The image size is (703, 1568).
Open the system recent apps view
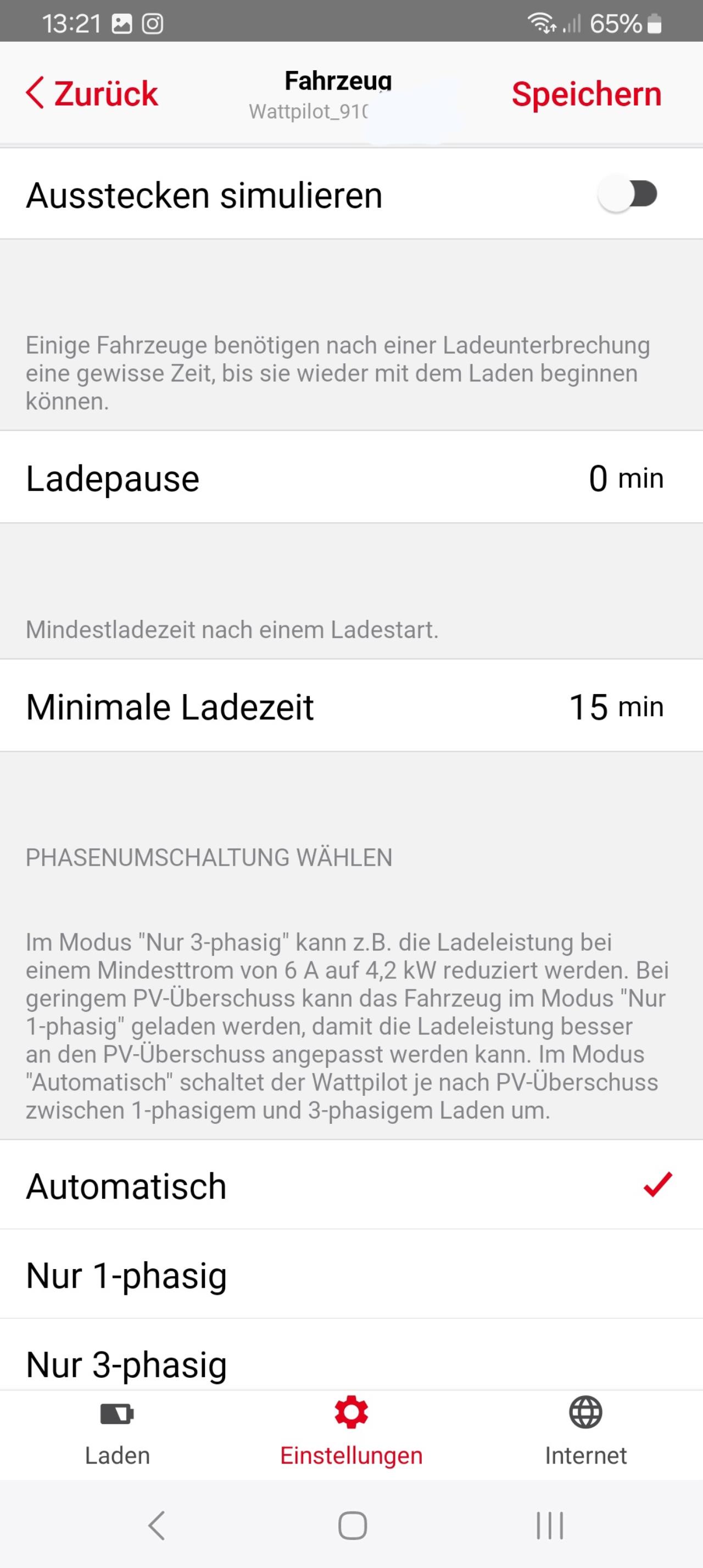pyautogui.click(x=550, y=1525)
